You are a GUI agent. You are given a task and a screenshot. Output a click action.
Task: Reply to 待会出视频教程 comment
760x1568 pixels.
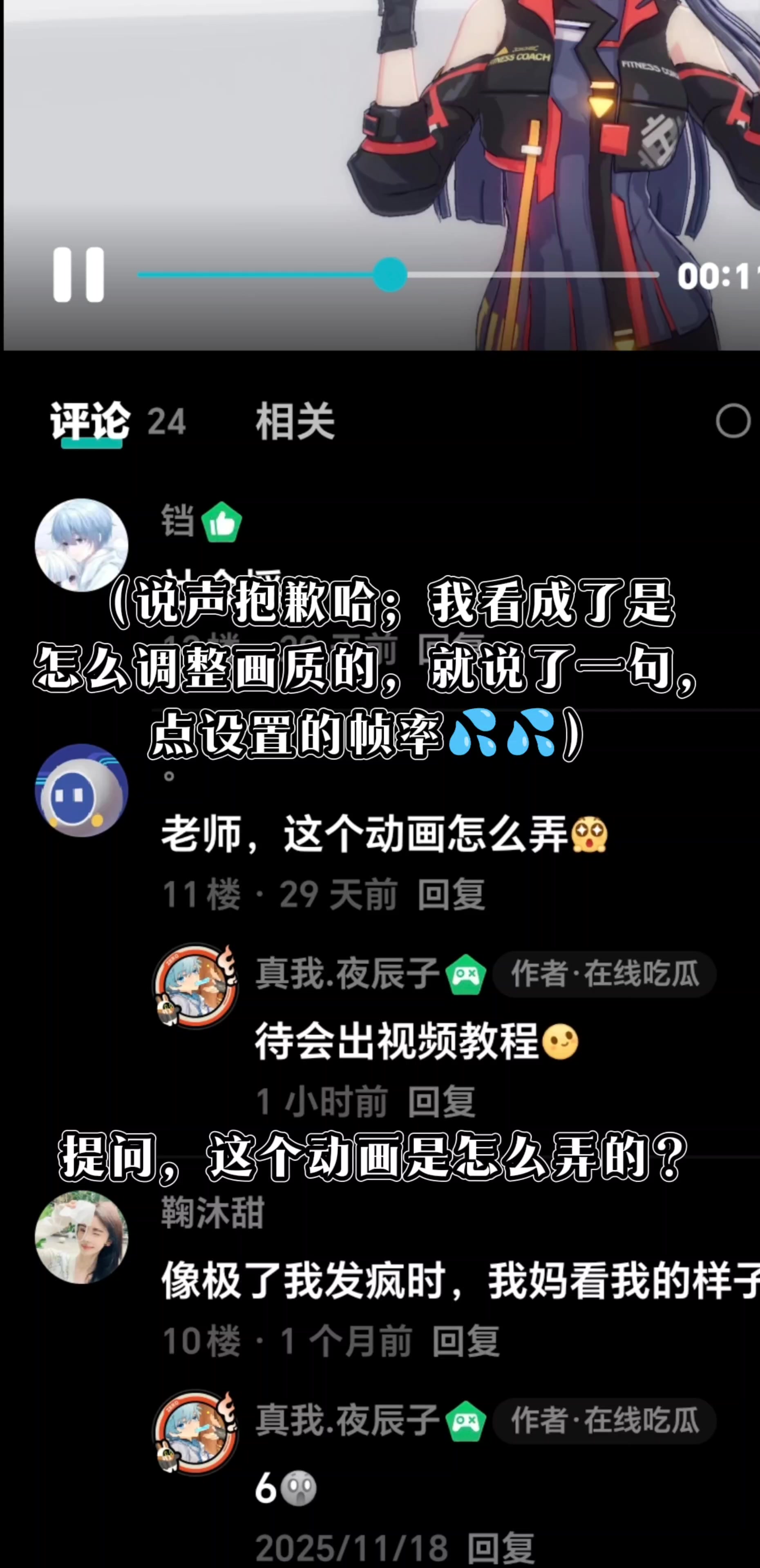pyautogui.click(x=442, y=1102)
